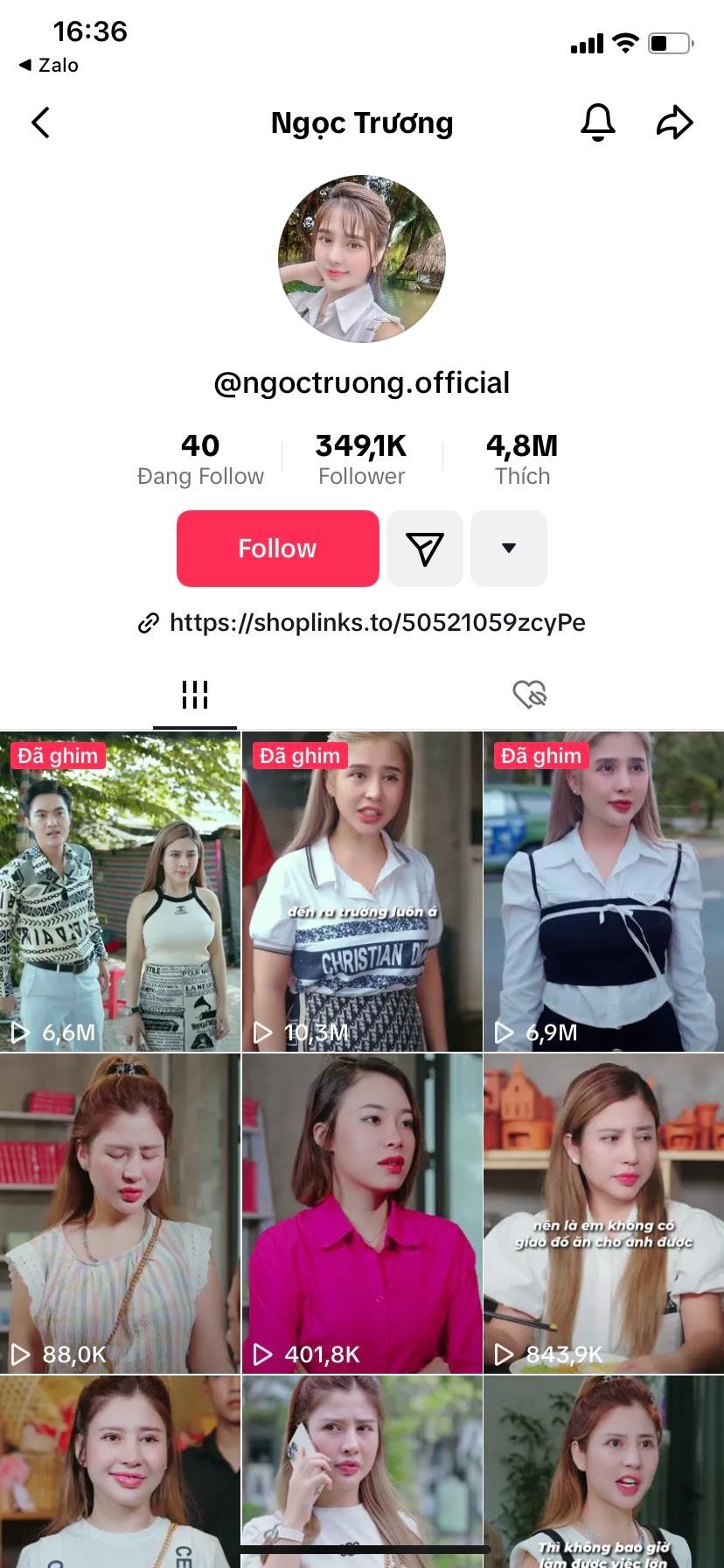View the 349,1K Follower list
This screenshot has height=1568, width=724.
[361, 459]
